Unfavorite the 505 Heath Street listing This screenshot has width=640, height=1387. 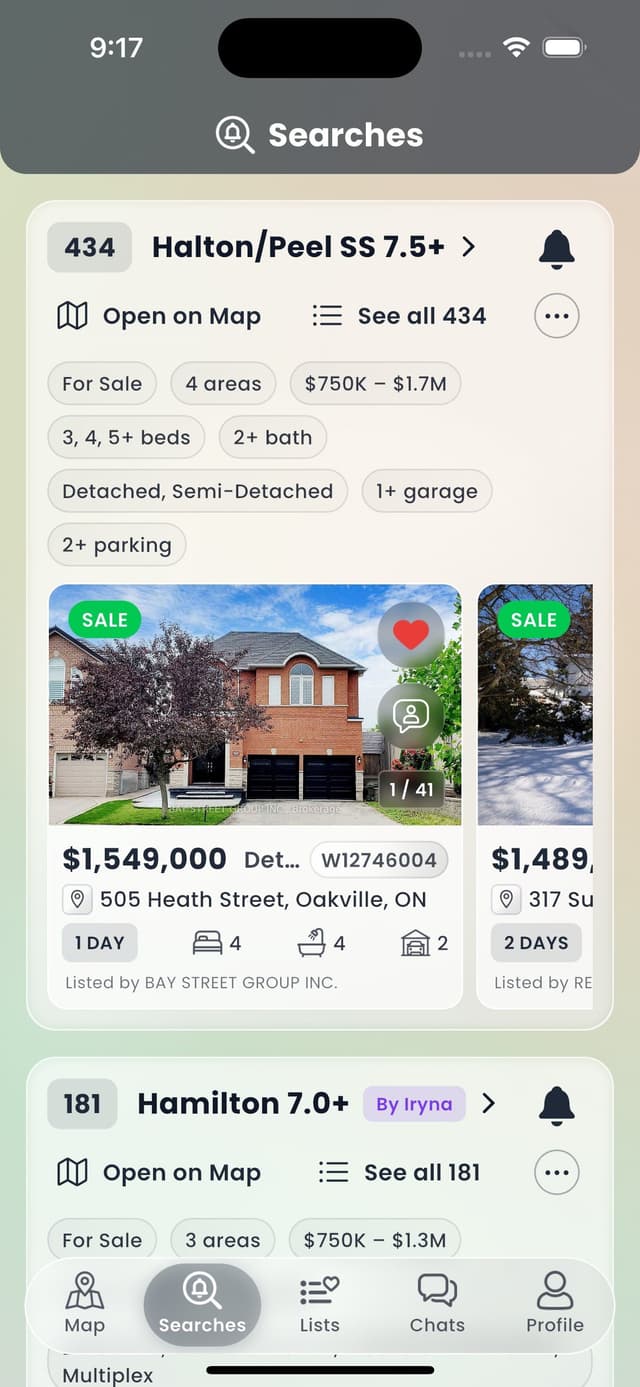tap(410, 634)
